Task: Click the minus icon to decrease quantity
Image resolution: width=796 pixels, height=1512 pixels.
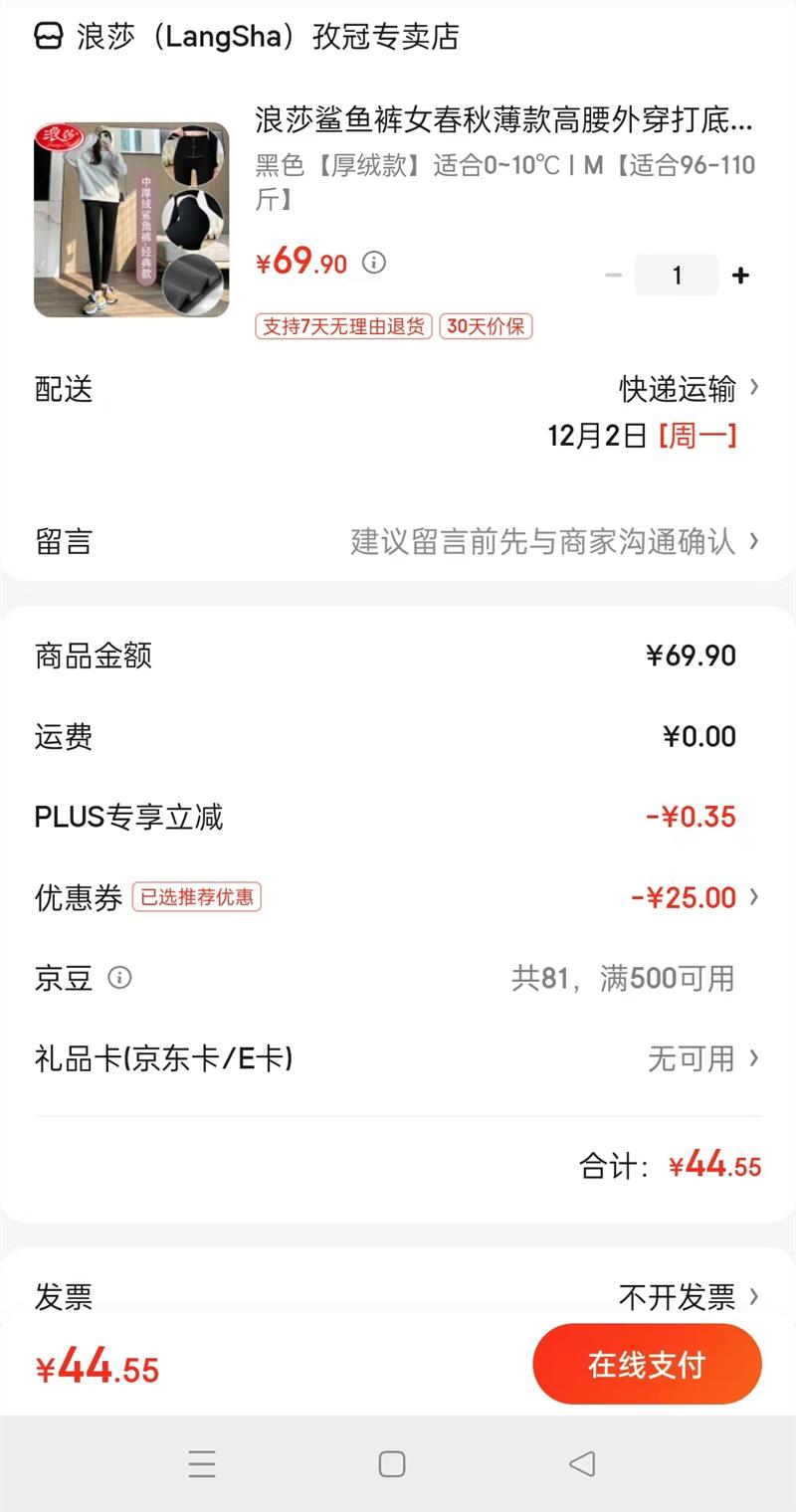Action: 611,276
